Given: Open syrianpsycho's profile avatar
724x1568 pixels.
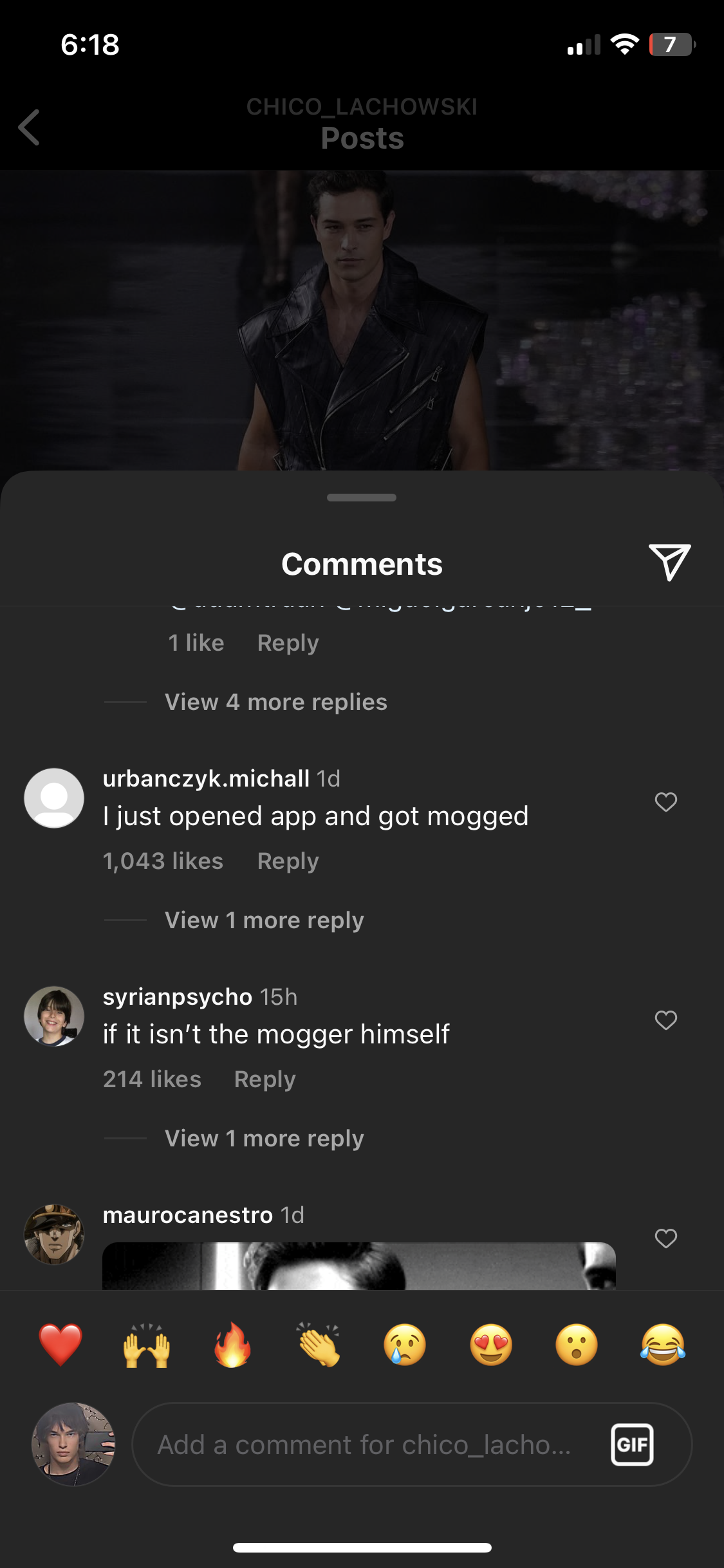Looking at the screenshot, I should coord(54,1016).
